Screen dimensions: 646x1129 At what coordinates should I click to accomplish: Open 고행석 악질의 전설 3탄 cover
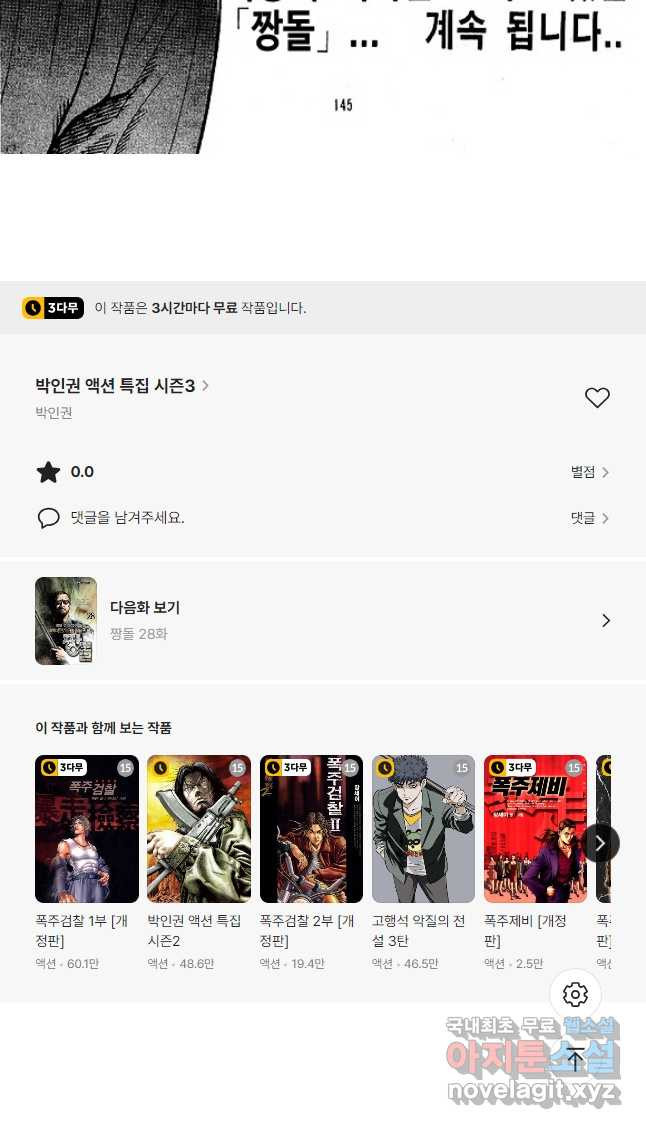point(423,829)
